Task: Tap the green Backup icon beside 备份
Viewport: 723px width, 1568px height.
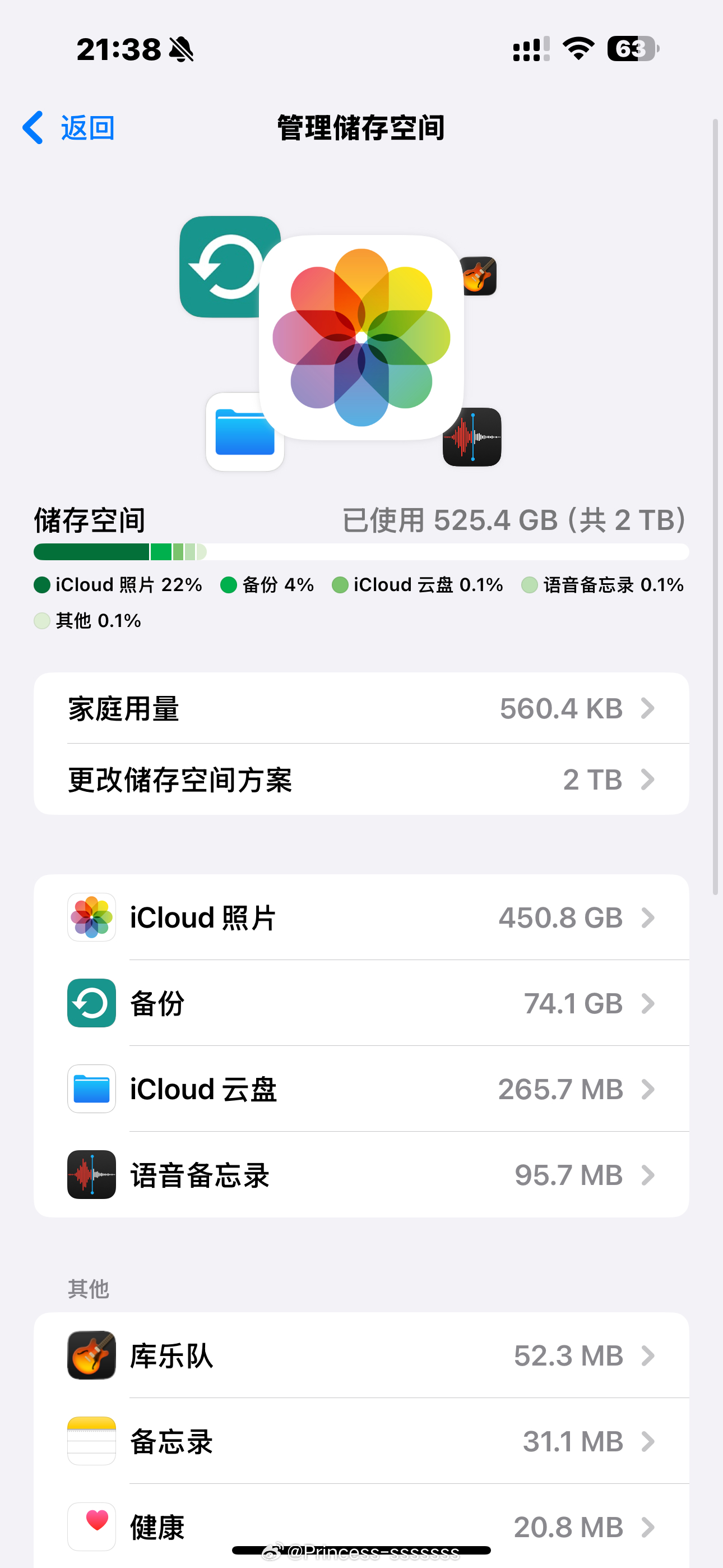Action: 91,1004
